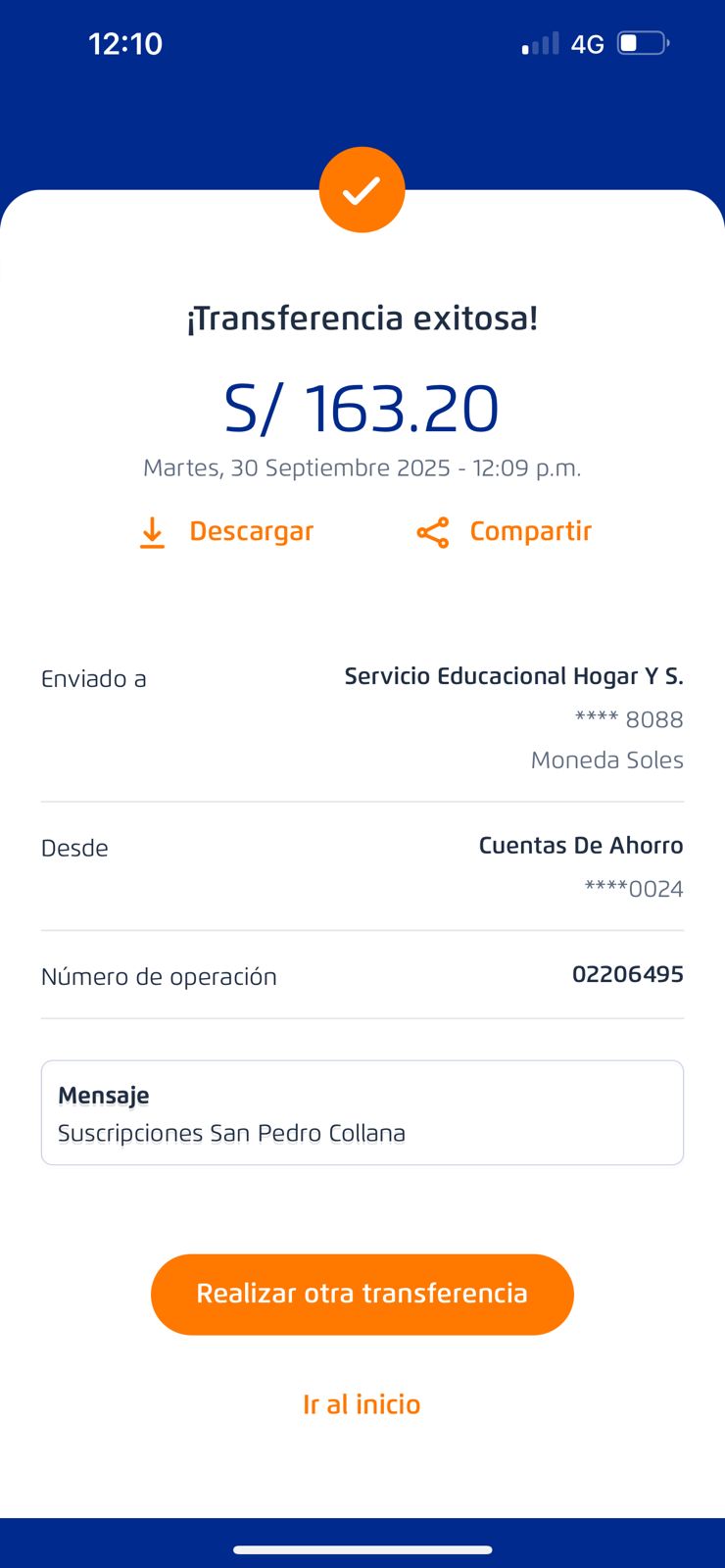725x1568 pixels.
Task: Tap Realizar otra transferencia button
Action: point(362,1294)
